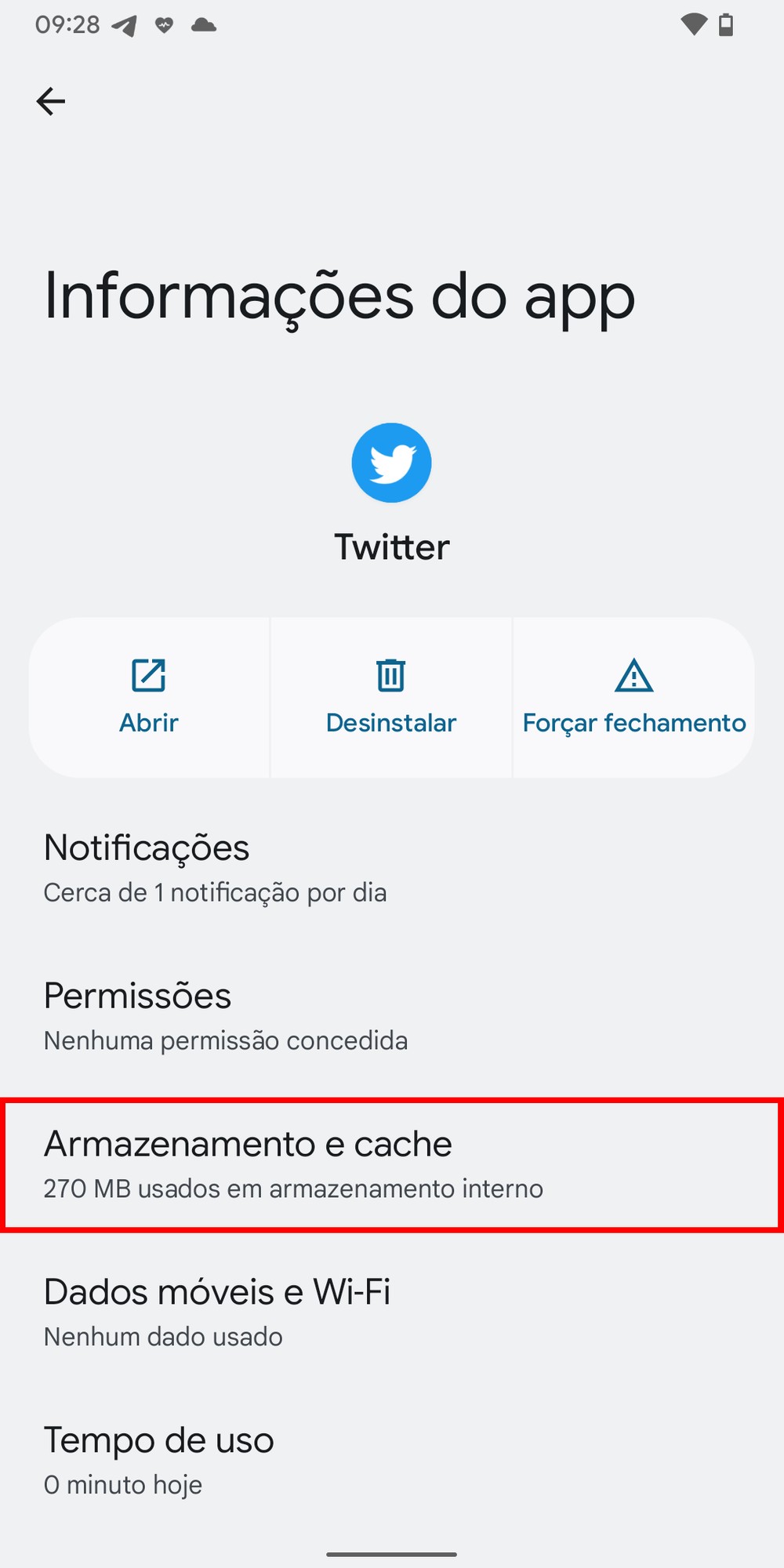784x1568 pixels.
Task: Open Notificações settings
Action: [392, 868]
